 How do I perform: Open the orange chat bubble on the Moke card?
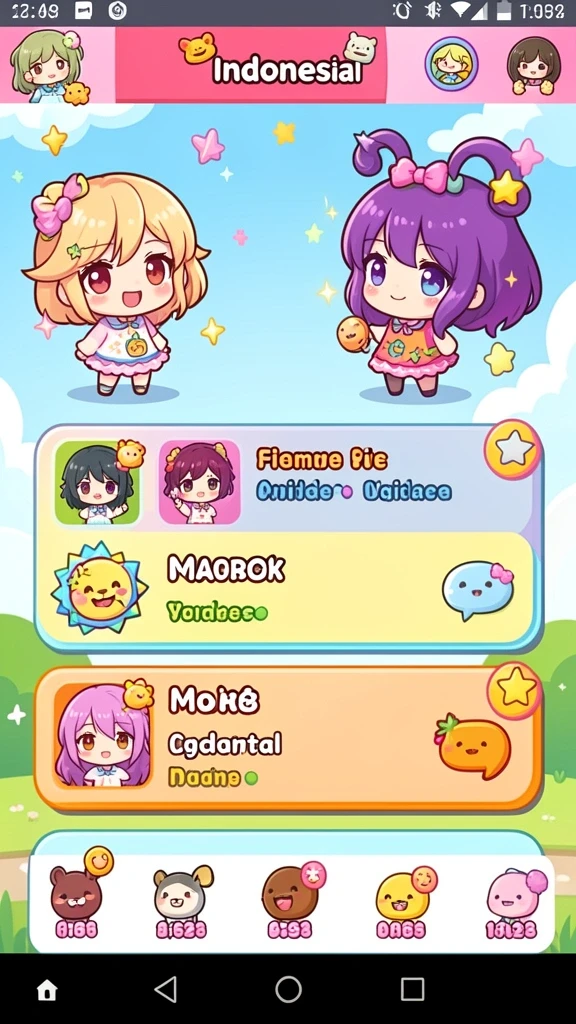pos(473,746)
